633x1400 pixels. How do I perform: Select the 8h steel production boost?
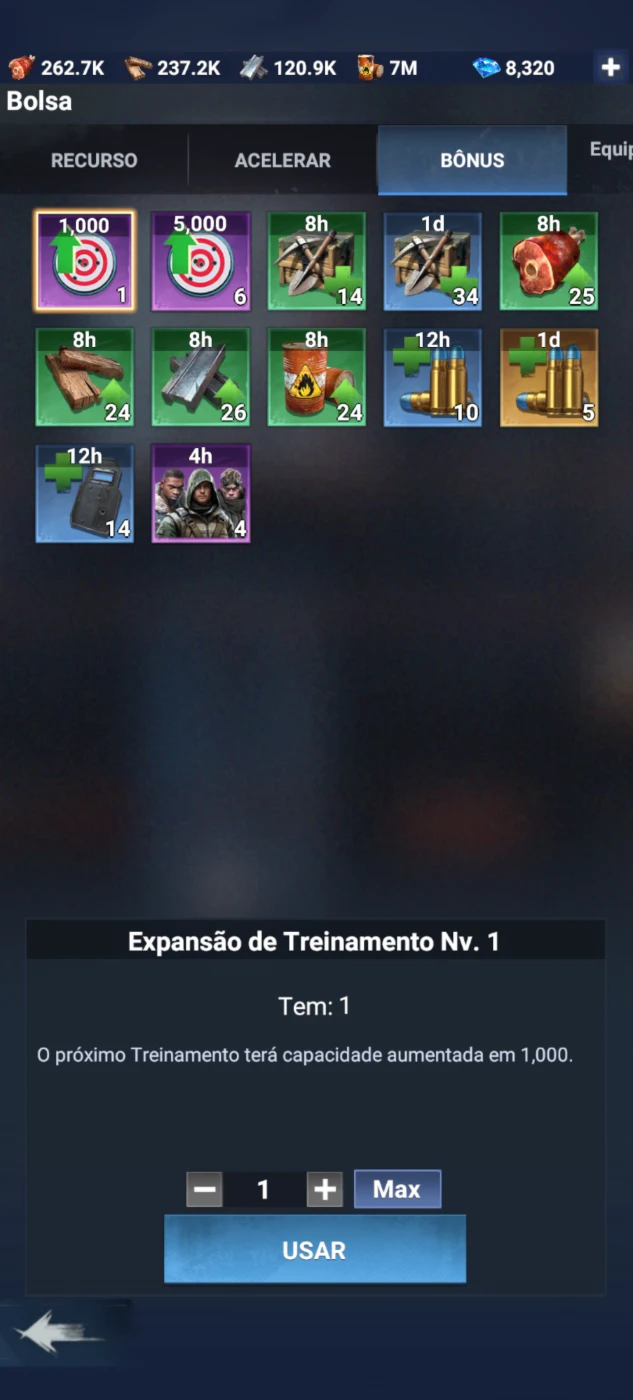[x=201, y=377]
